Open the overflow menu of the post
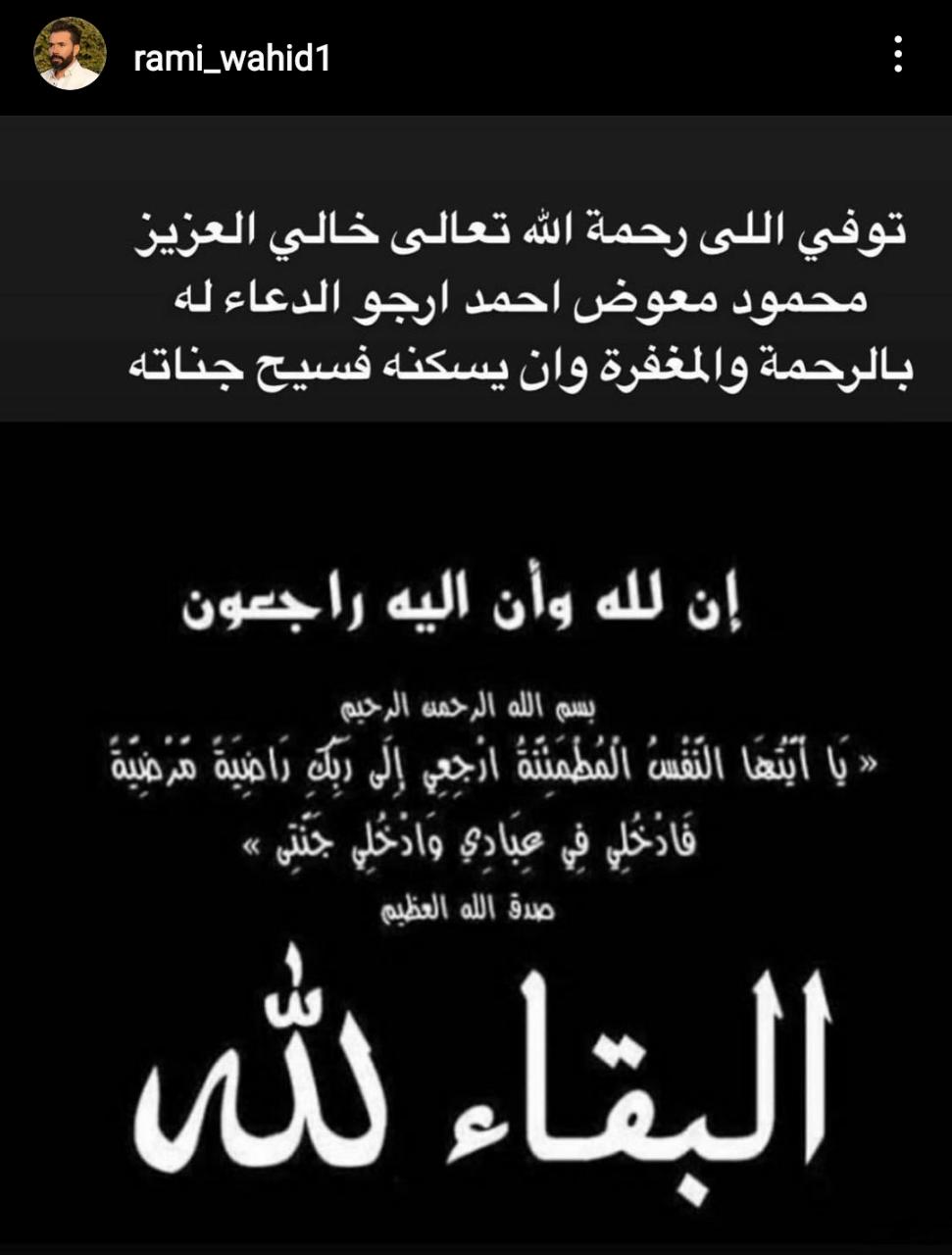Image resolution: width=952 pixels, height=1255 pixels. coord(897,56)
